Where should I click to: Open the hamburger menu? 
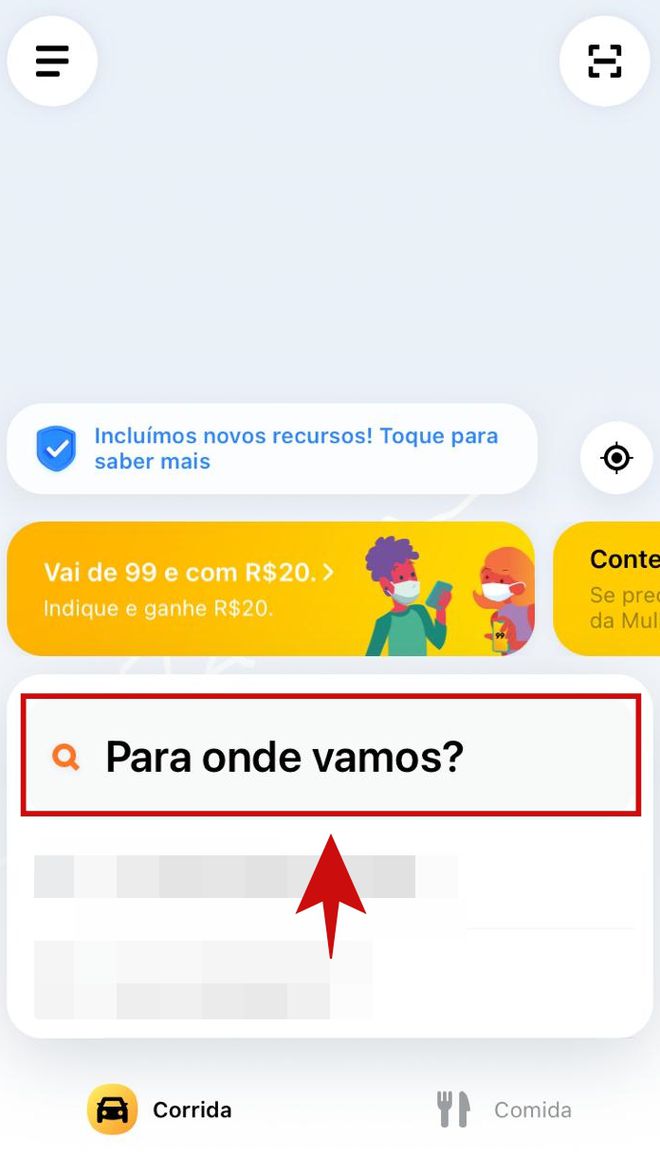(52, 61)
